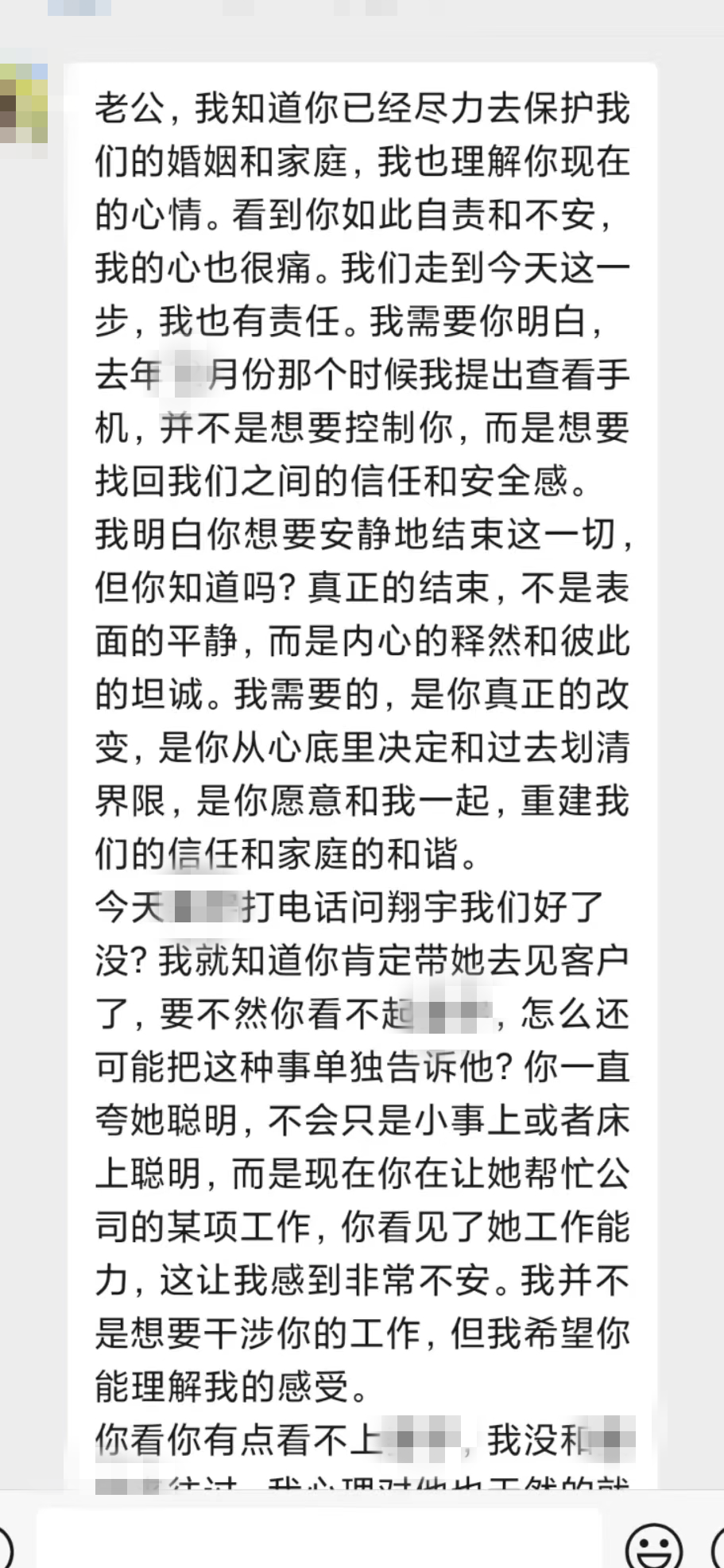Open the emoji picker
724x1568 pixels.
point(653,1547)
